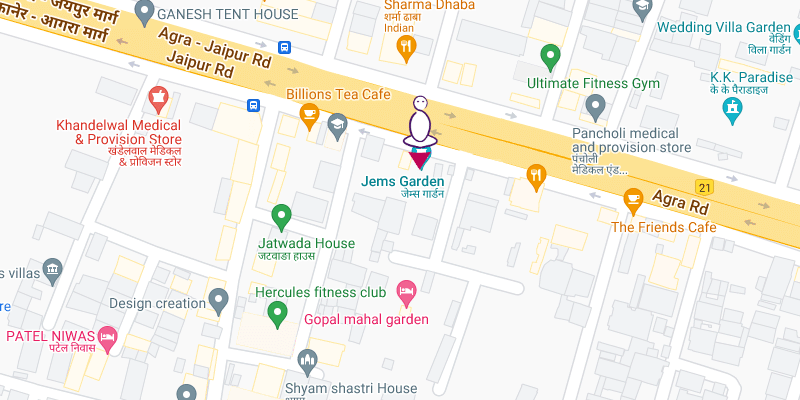Tap the bus stop on Jaipur Rd
Image resolution: width=800 pixels, height=400 pixels.
tap(254, 104)
